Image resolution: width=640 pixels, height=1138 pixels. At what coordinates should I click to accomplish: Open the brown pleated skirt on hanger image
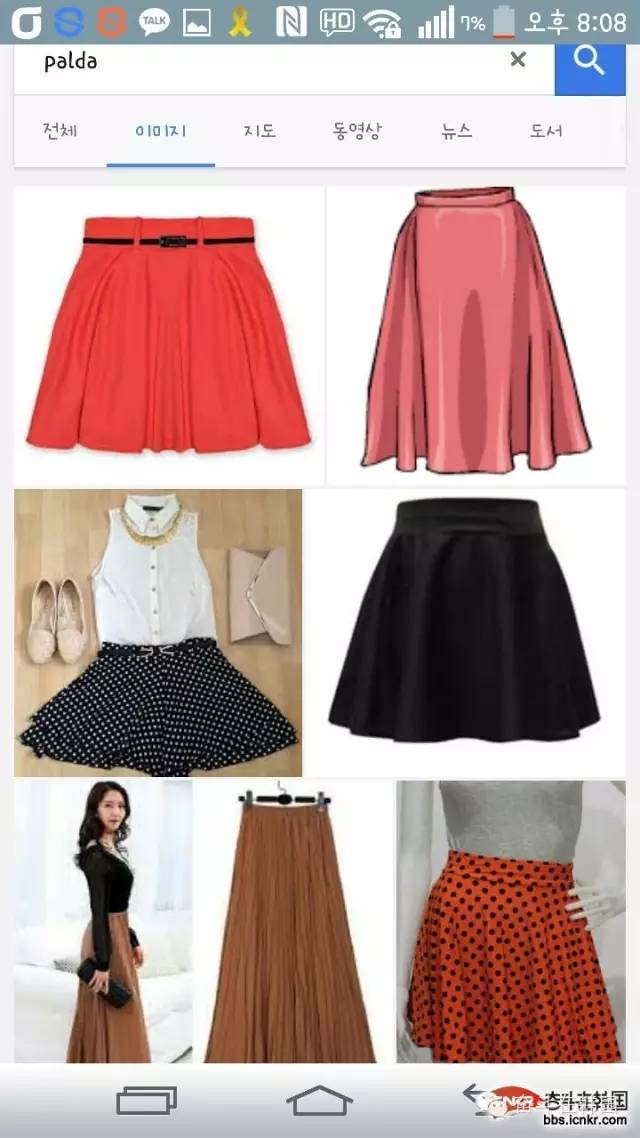coord(290,920)
